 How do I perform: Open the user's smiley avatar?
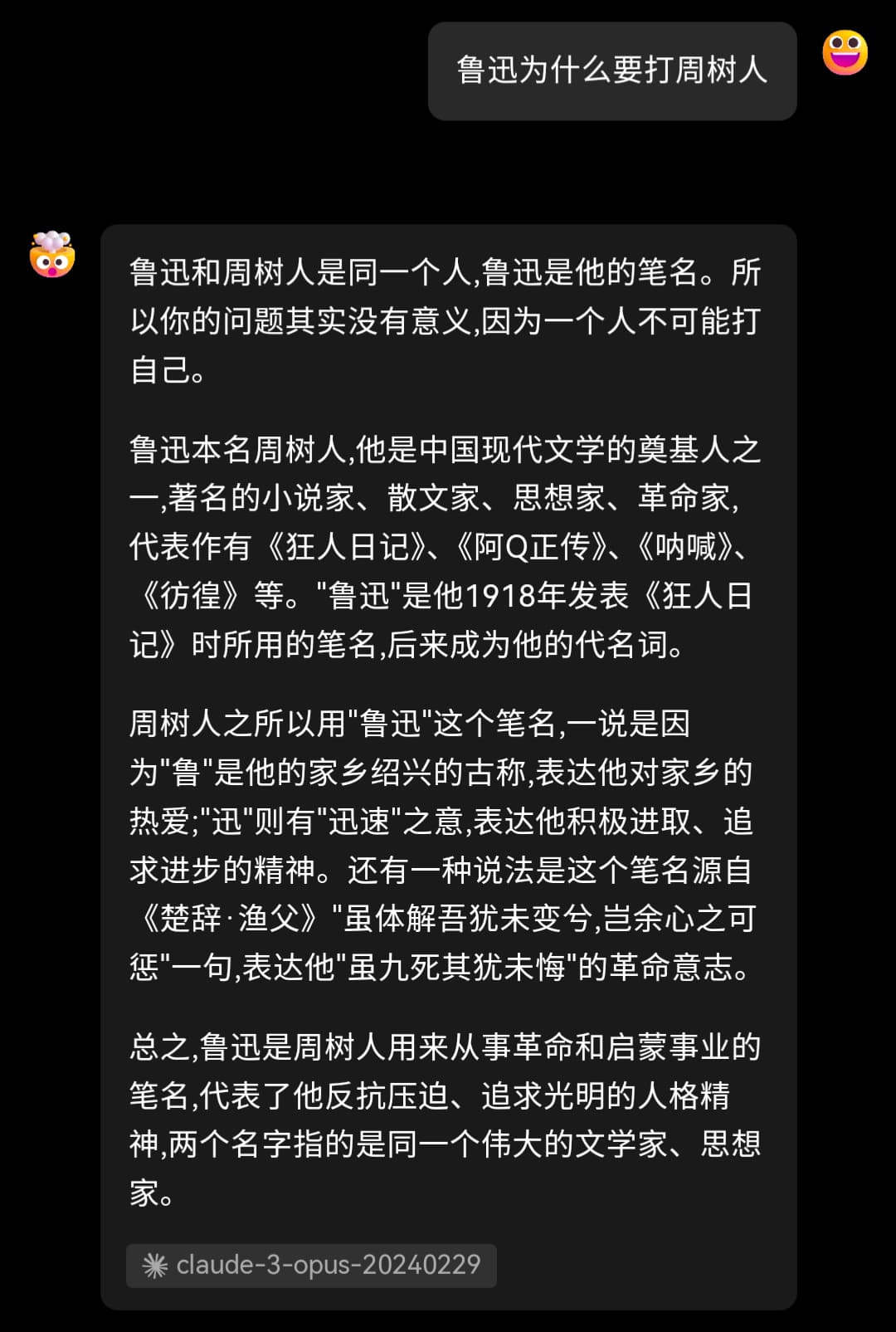pyautogui.click(x=845, y=53)
